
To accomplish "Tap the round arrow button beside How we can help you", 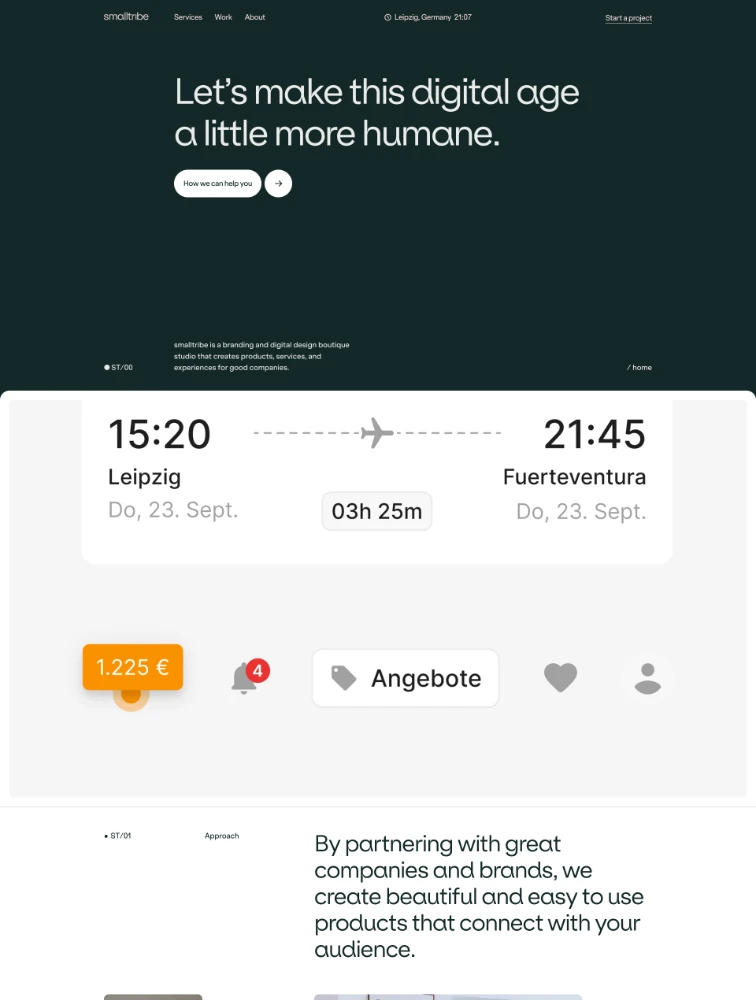I will pyautogui.click(x=278, y=184).
